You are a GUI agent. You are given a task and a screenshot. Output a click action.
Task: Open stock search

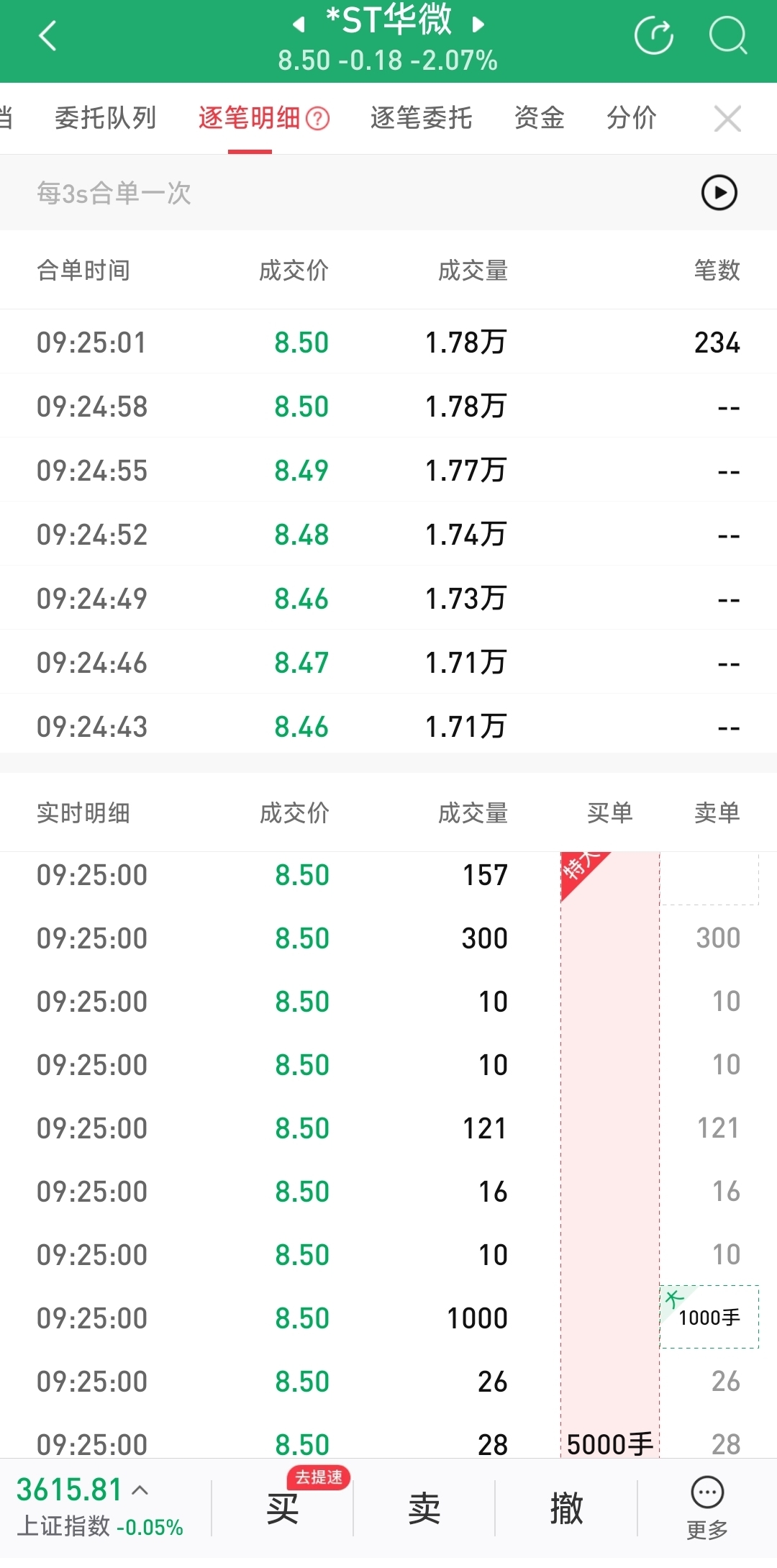pyautogui.click(x=727, y=36)
